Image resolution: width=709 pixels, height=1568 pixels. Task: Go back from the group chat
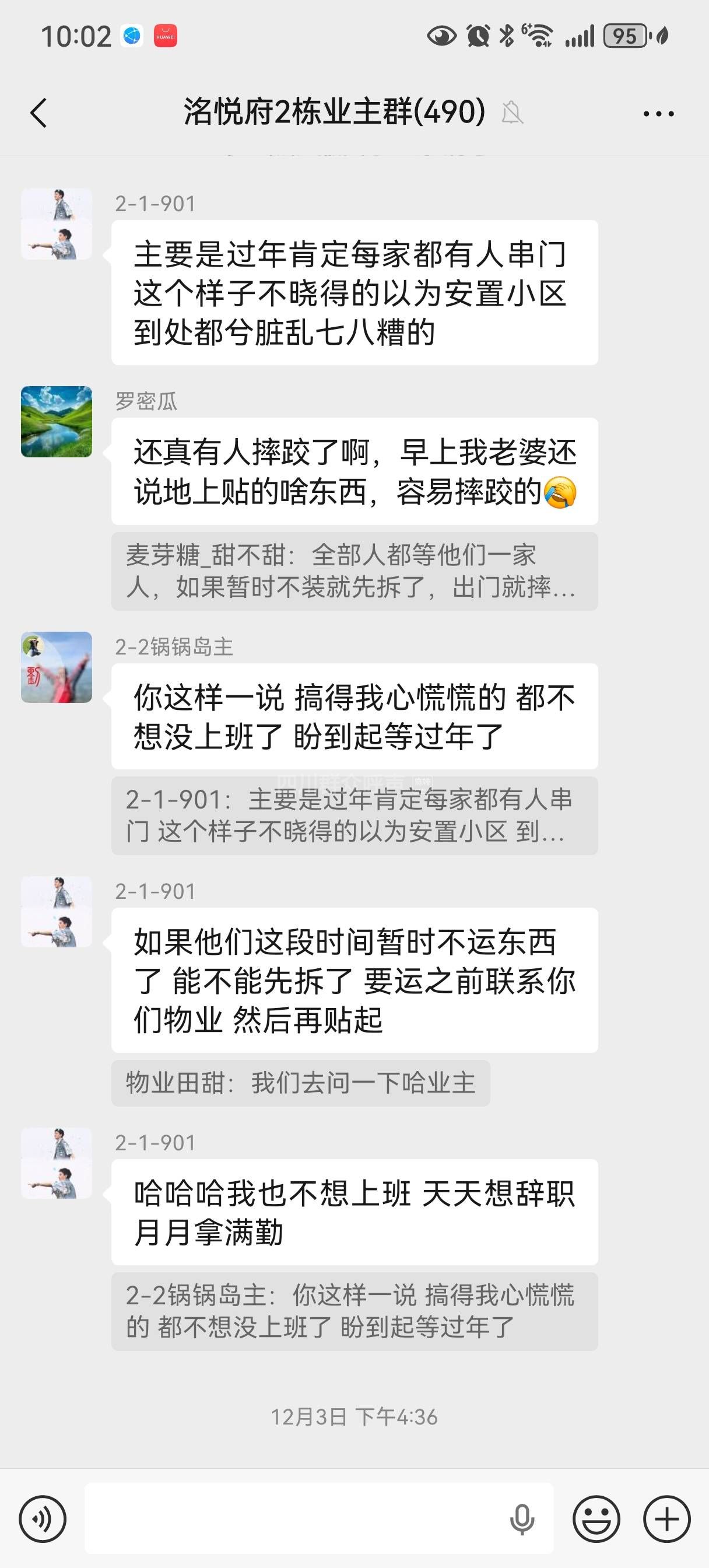[x=38, y=113]
